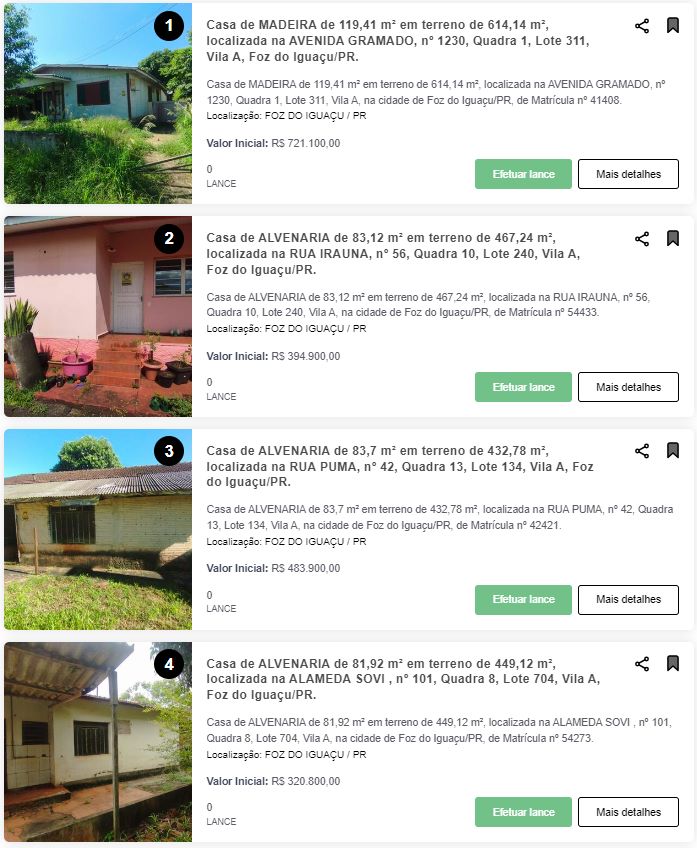The height and width of the screenshot is (848, 697).
Task: Open the photo of the Avenida Gramado house
Action: 97,104
